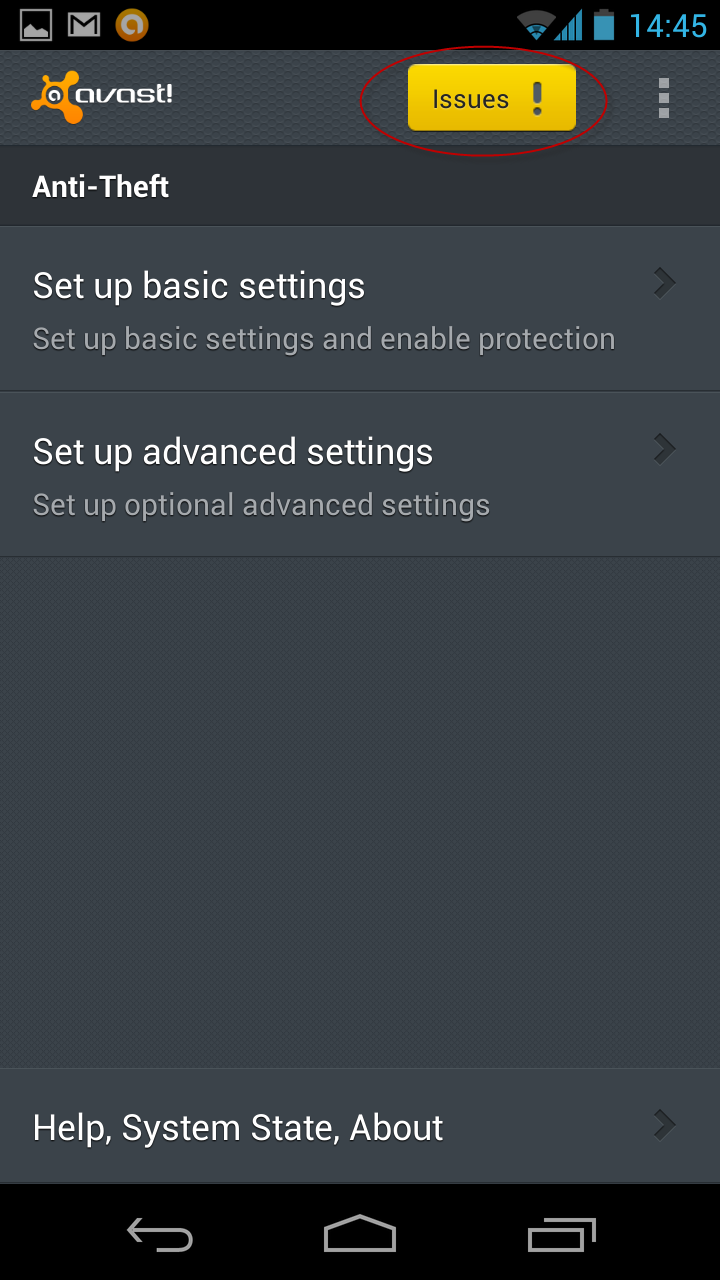This screenshot has width=720, height=1280.
Task: Open Set up advanced settings
Action: coord(360,475)
